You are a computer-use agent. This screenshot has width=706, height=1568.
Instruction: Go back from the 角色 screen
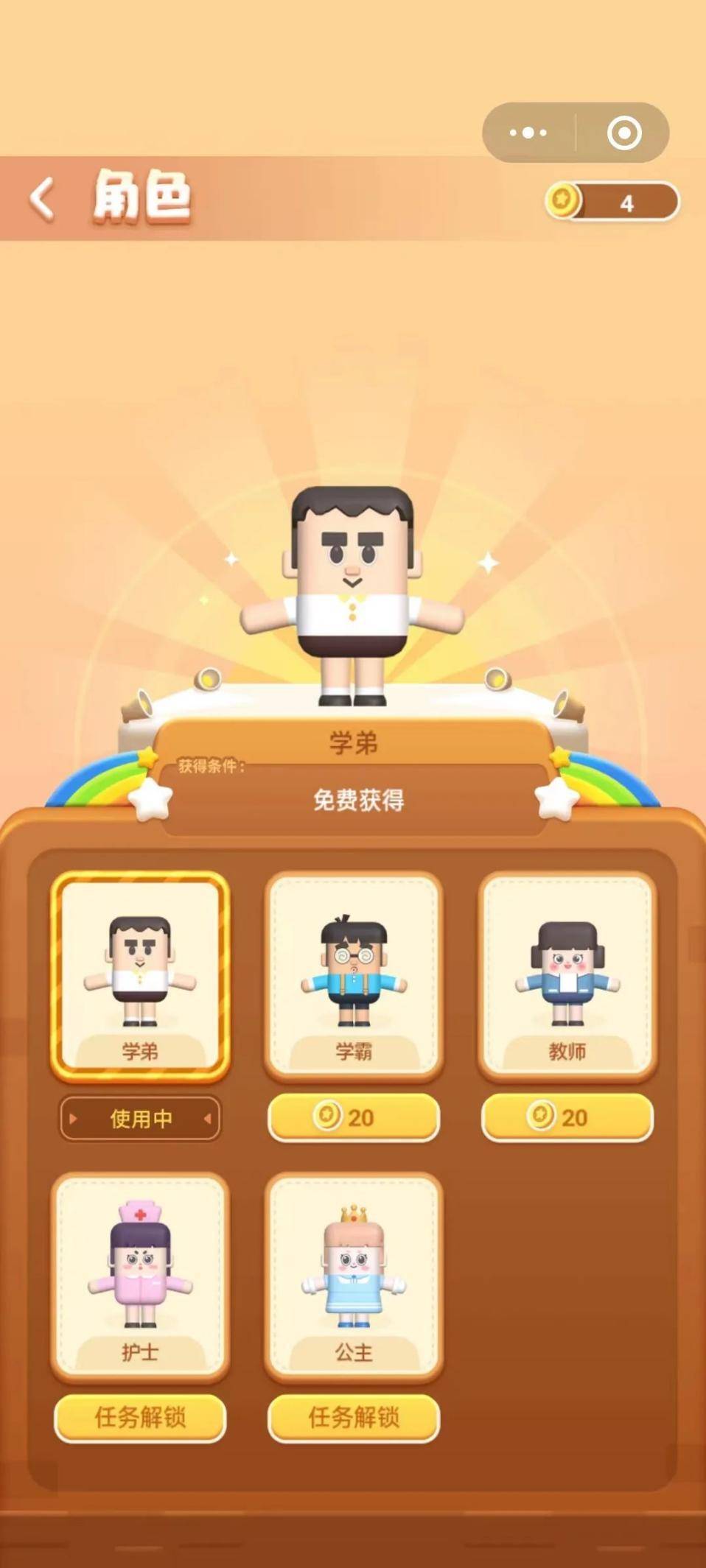pyautogui.click(x=43, y=199)
